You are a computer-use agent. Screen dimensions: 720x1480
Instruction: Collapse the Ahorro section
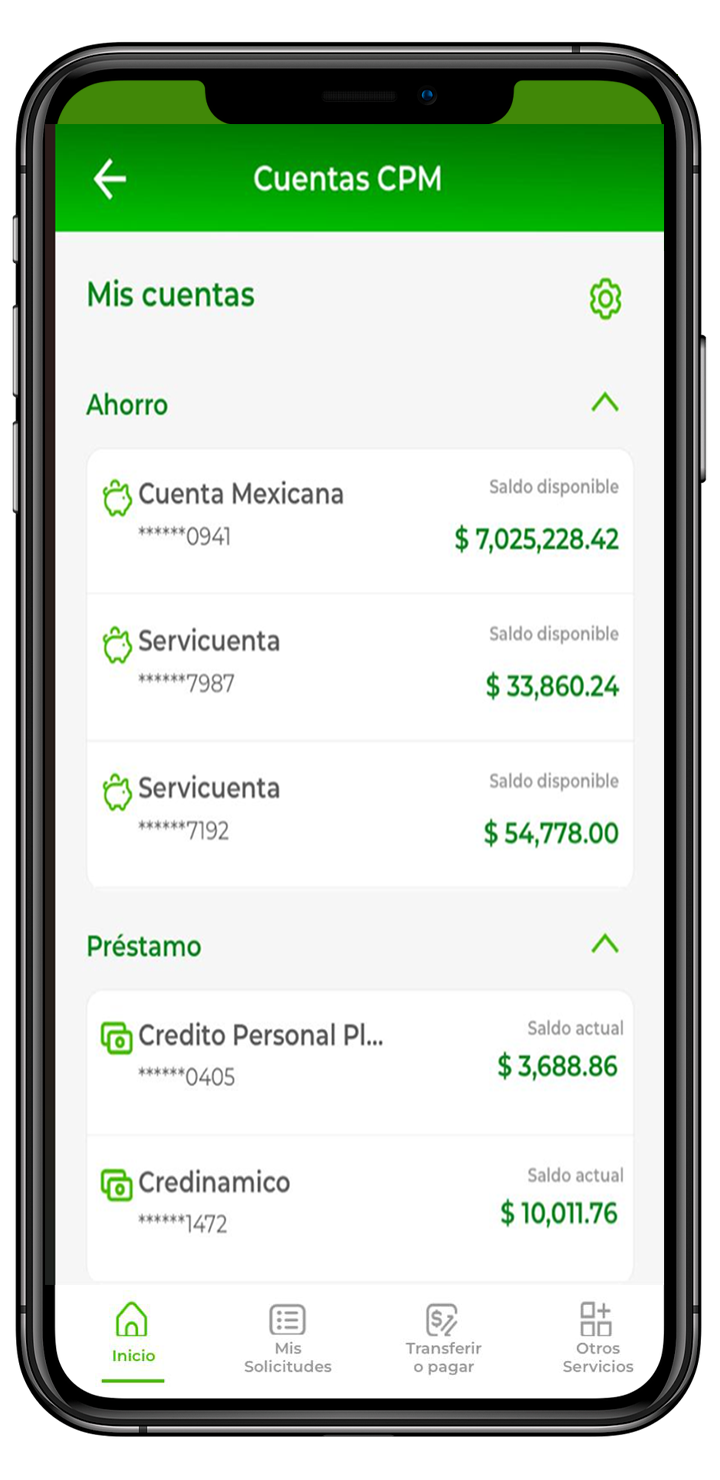tap(605, 403)
